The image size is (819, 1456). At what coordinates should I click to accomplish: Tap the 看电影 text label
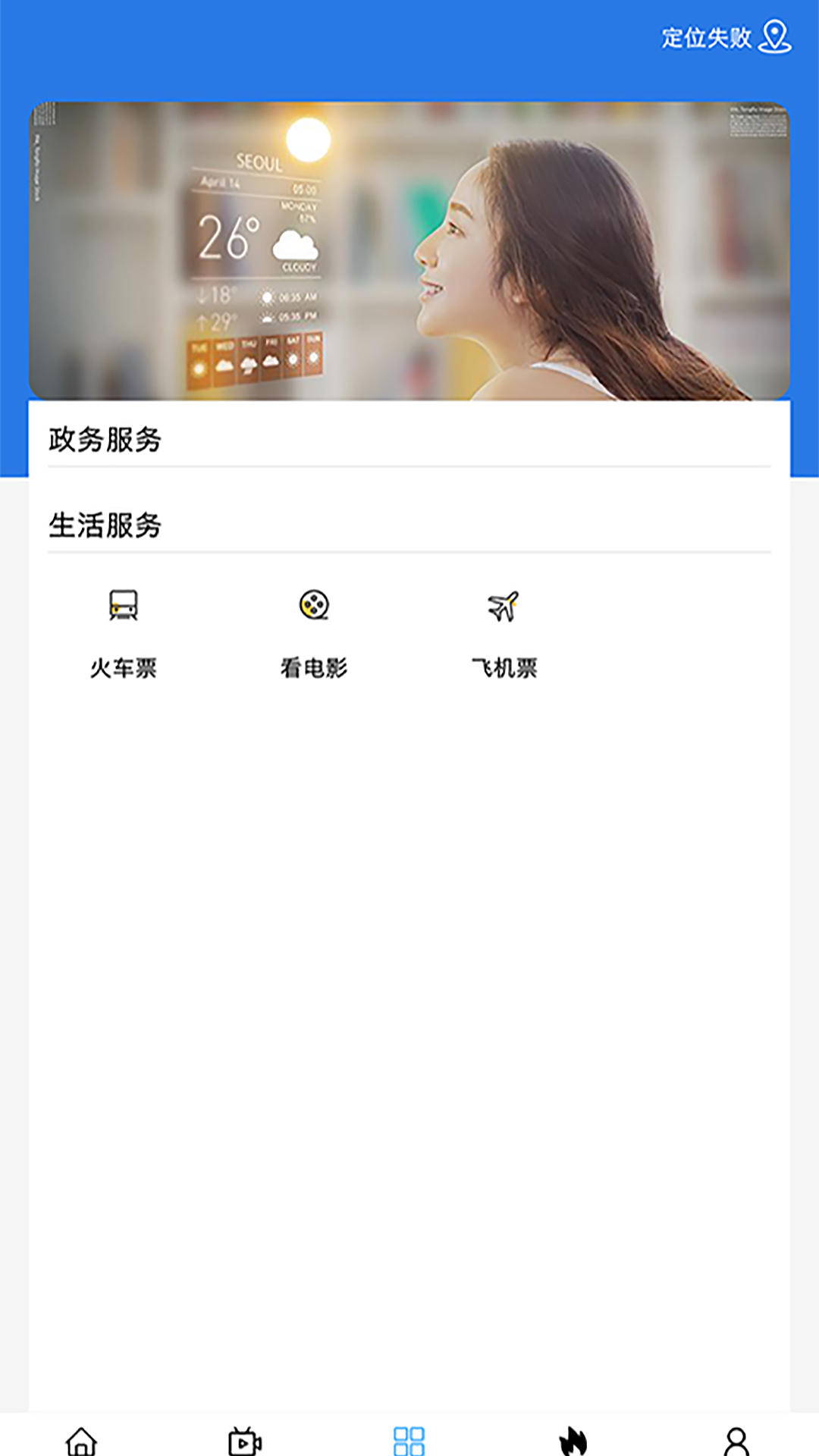point(313,669)
